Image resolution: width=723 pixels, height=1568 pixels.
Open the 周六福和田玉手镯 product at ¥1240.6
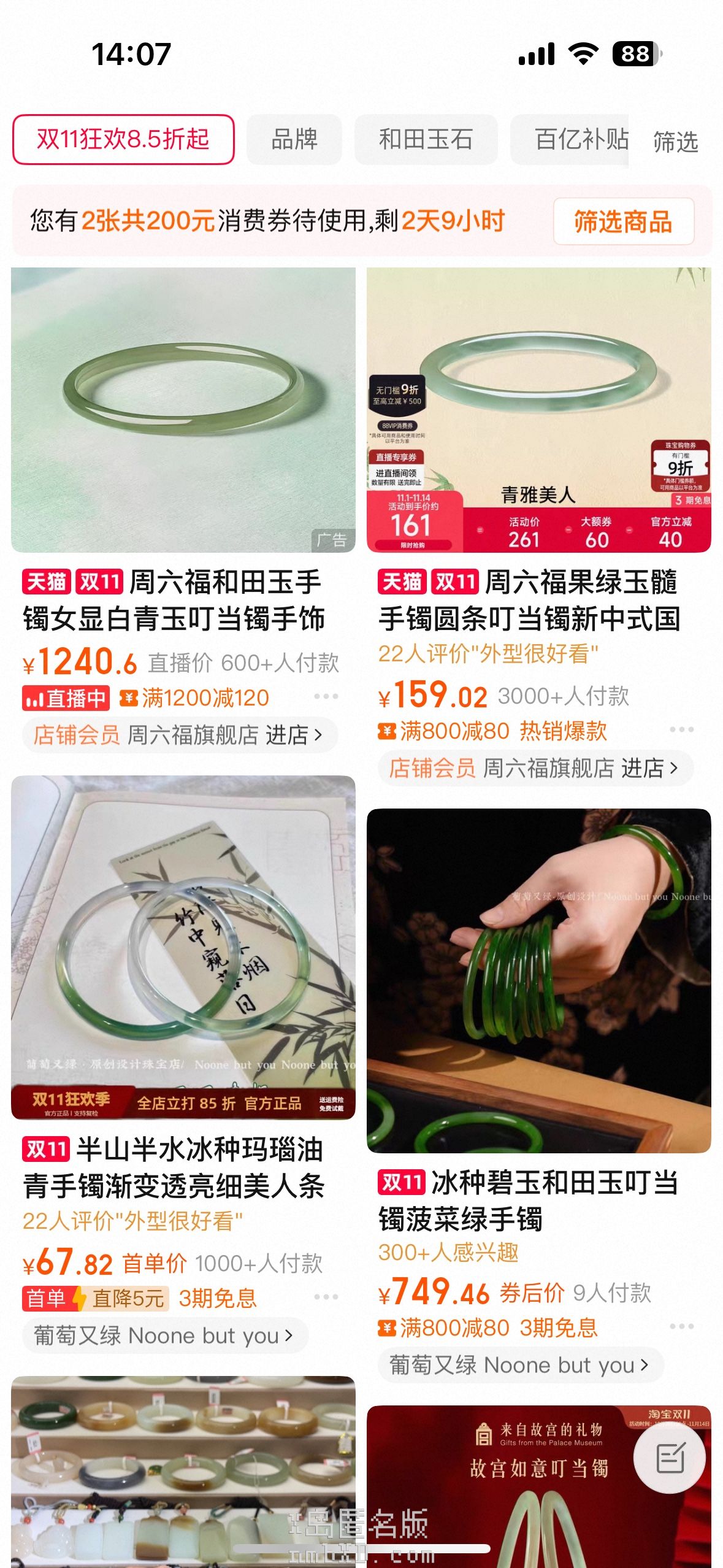pyautogui.click(x=183, y=410)
